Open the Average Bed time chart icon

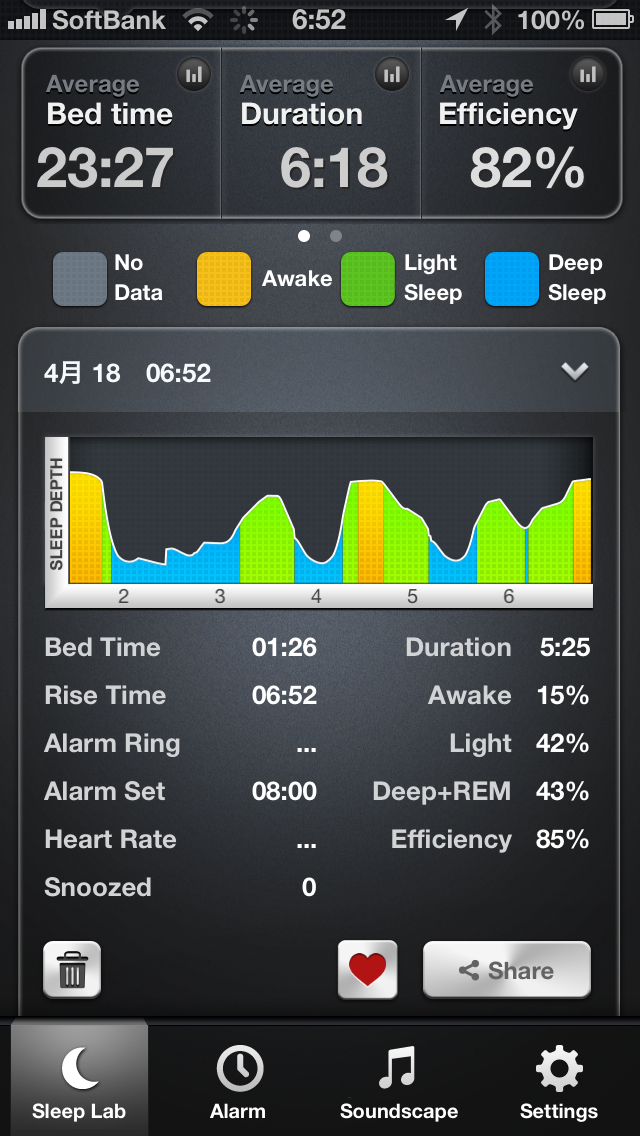(194, 74)
